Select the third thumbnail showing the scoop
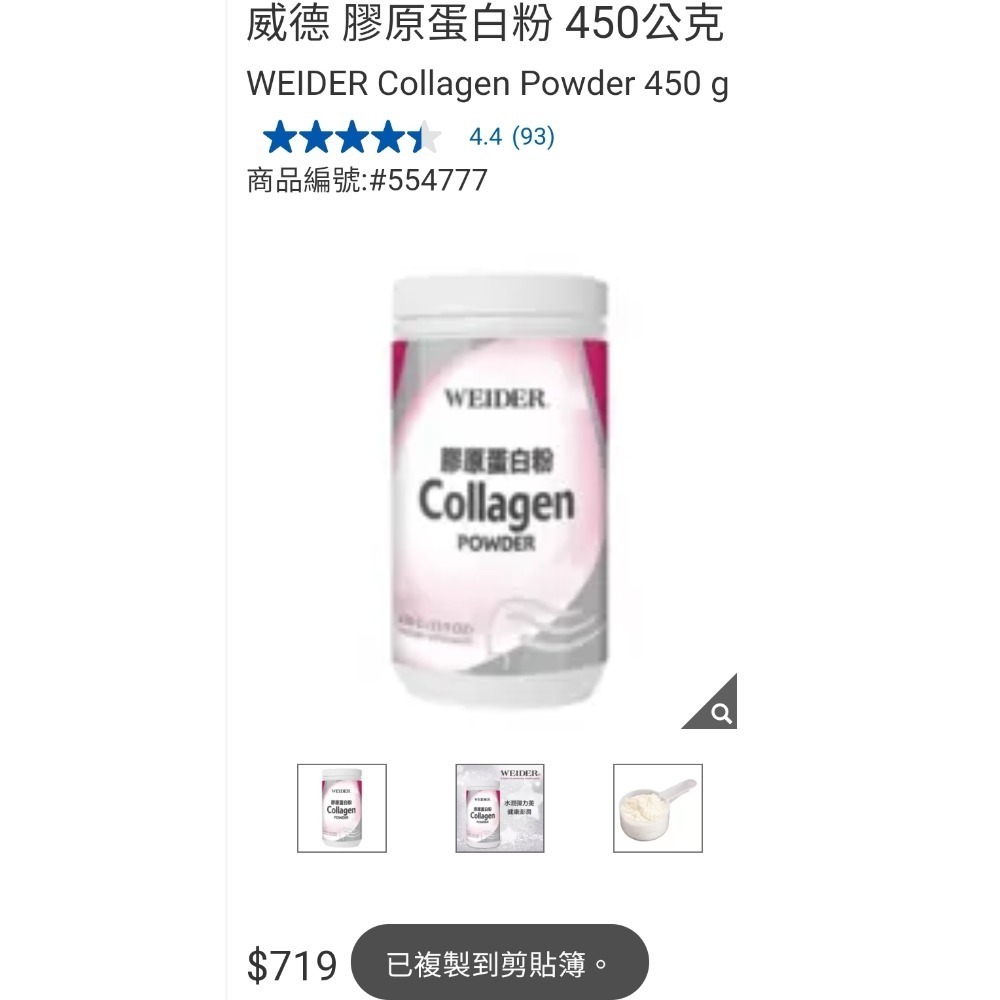 point(657,808)
